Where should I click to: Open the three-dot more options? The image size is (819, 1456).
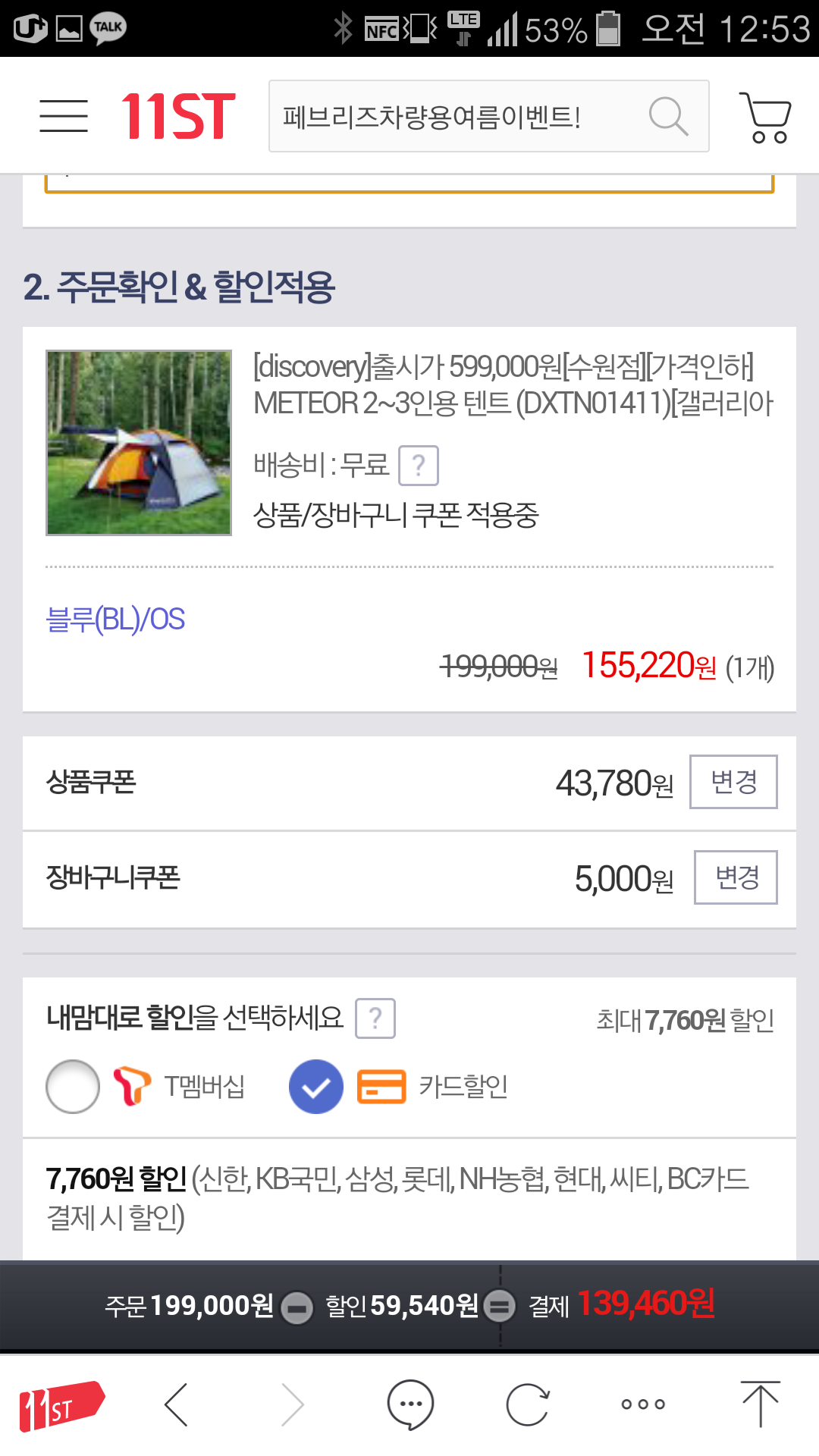(x=643, y=1404)
